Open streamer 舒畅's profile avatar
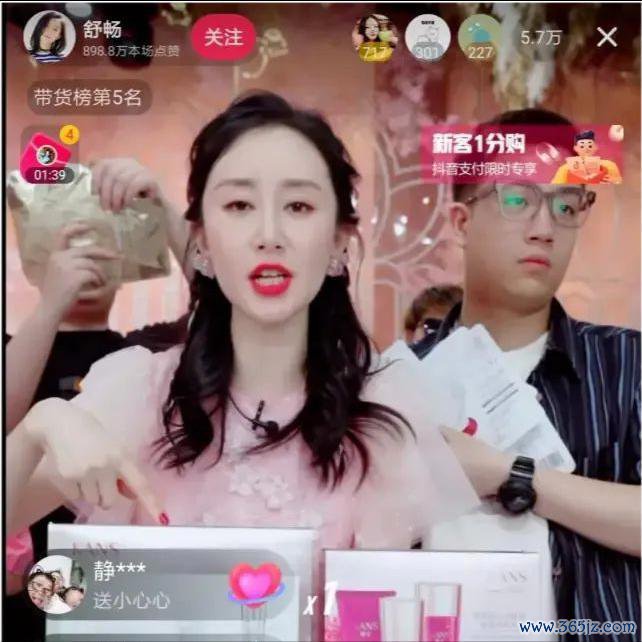642x642 pixels. [x=49, y=37]
